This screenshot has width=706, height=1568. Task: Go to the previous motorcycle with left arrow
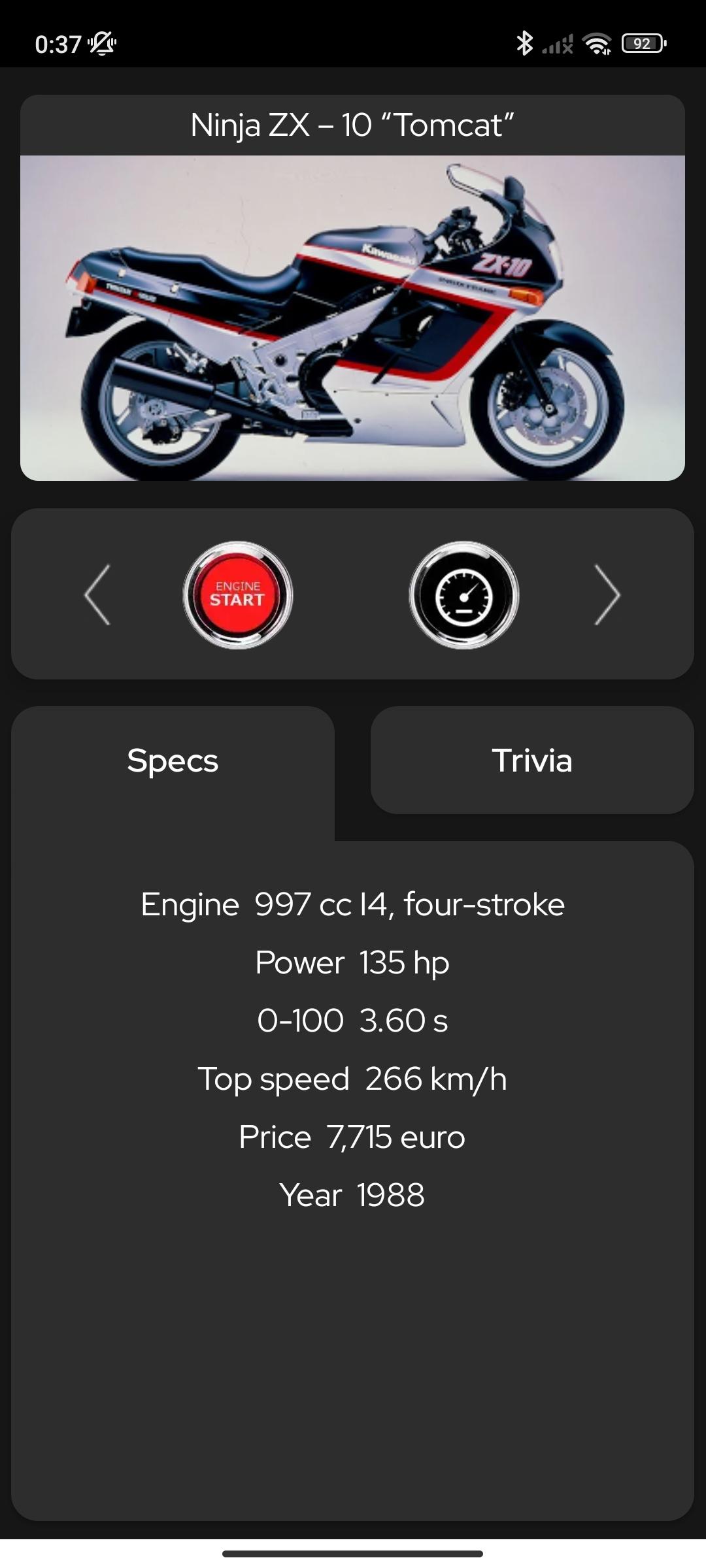point(97,595)
